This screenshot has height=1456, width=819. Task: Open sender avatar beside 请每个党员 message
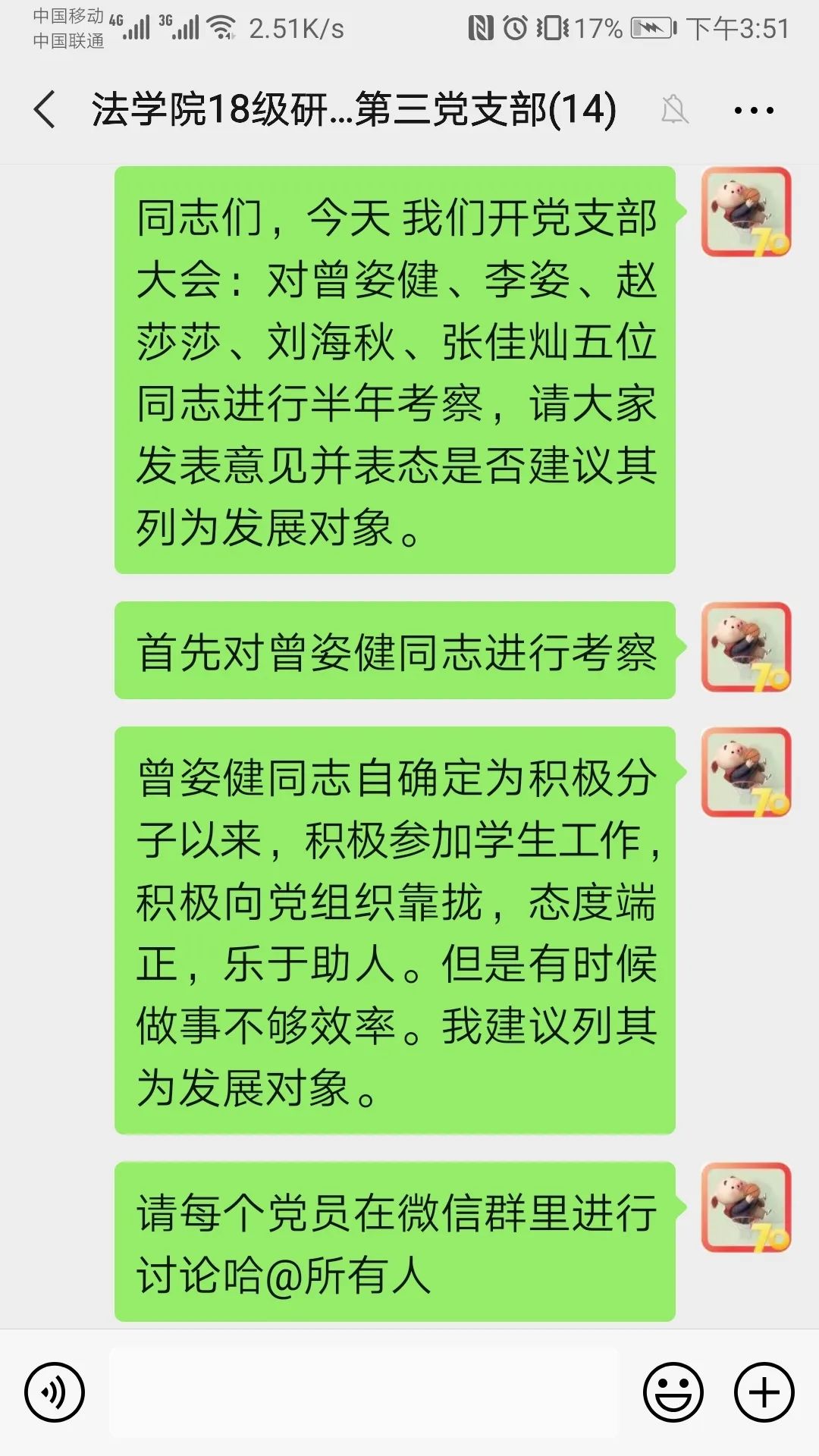click(747, 1207)
